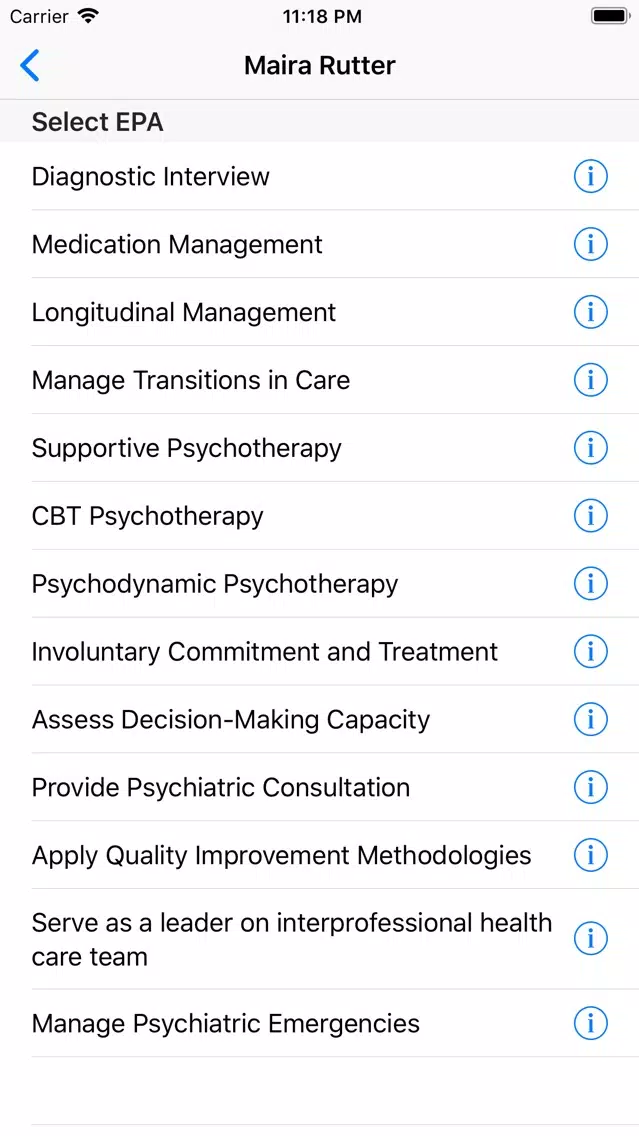The height and width of the screenshot is (1136, 639).
Task: View info for Manage Psychiatric Emergencies
Action: click(x=590, y=1024)
